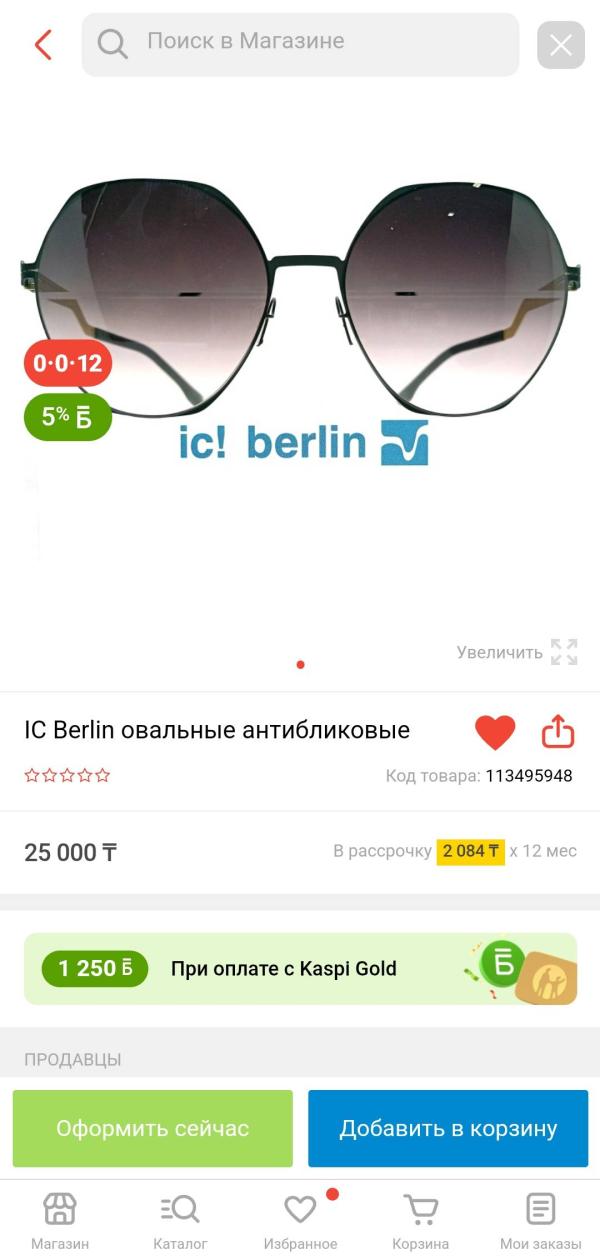Switch to the Мои заказы tab
This screenshot has width=600, height=1259.
[540, 1221]
